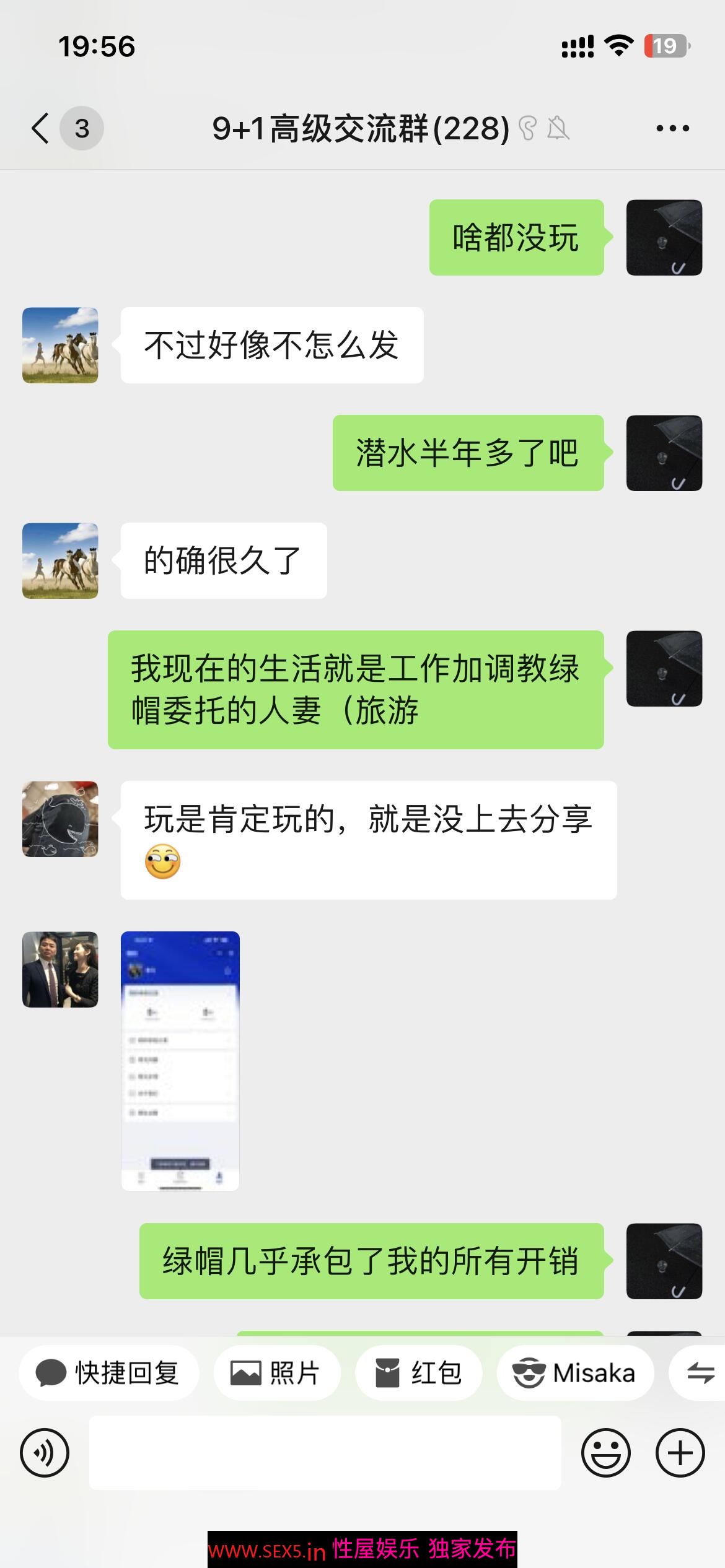Send a 红包 red packet

pos(418,1373)
